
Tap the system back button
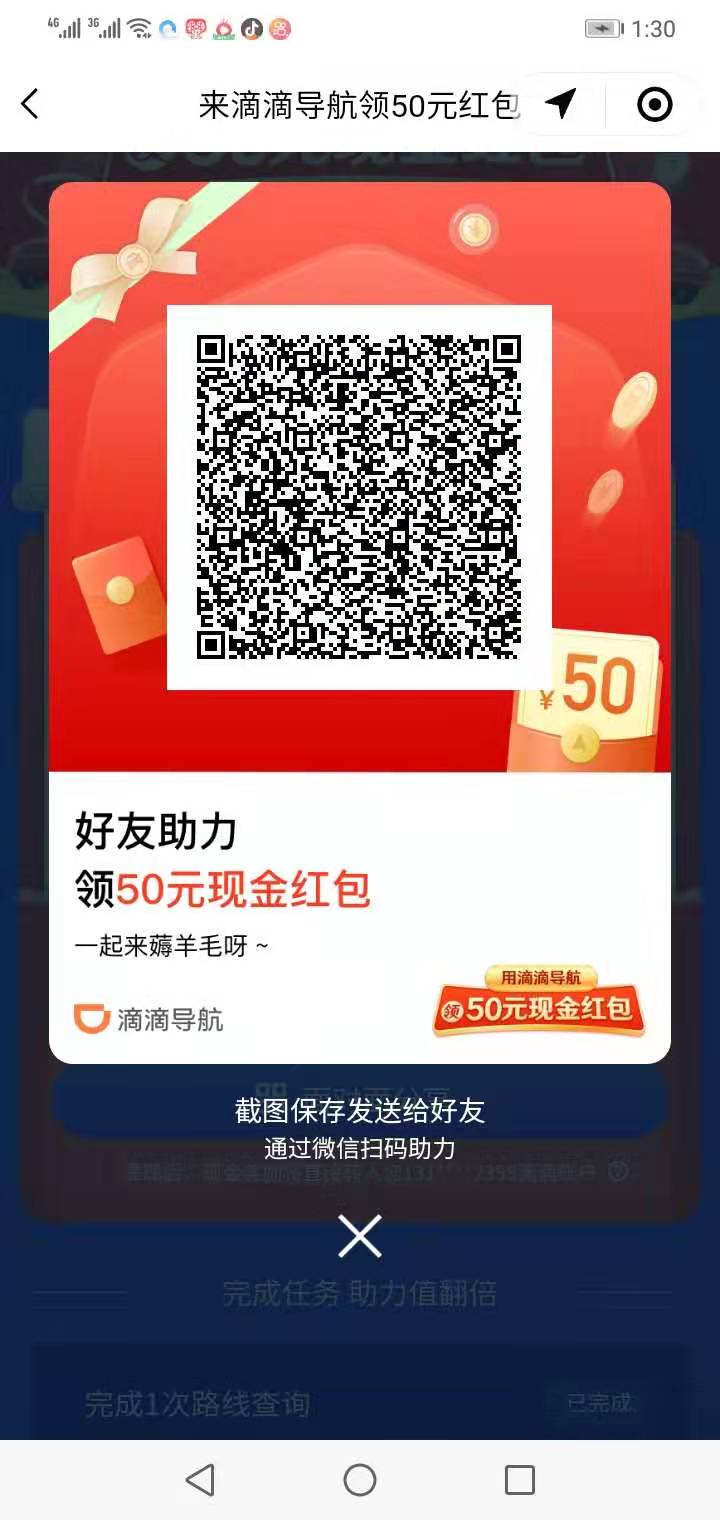200,1480
